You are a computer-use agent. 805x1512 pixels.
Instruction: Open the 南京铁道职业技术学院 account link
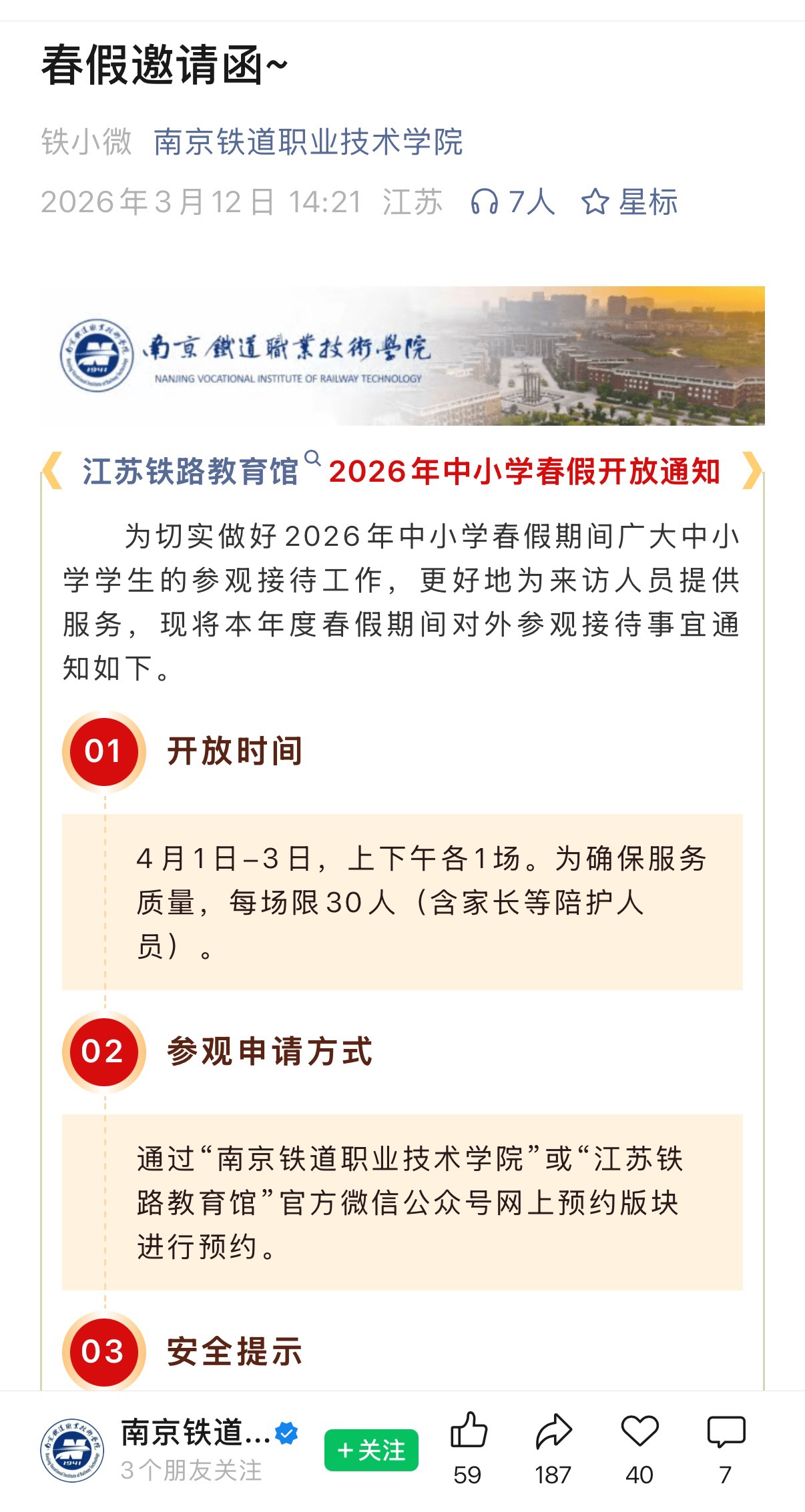pyautogui.click(x=308, y=142)
